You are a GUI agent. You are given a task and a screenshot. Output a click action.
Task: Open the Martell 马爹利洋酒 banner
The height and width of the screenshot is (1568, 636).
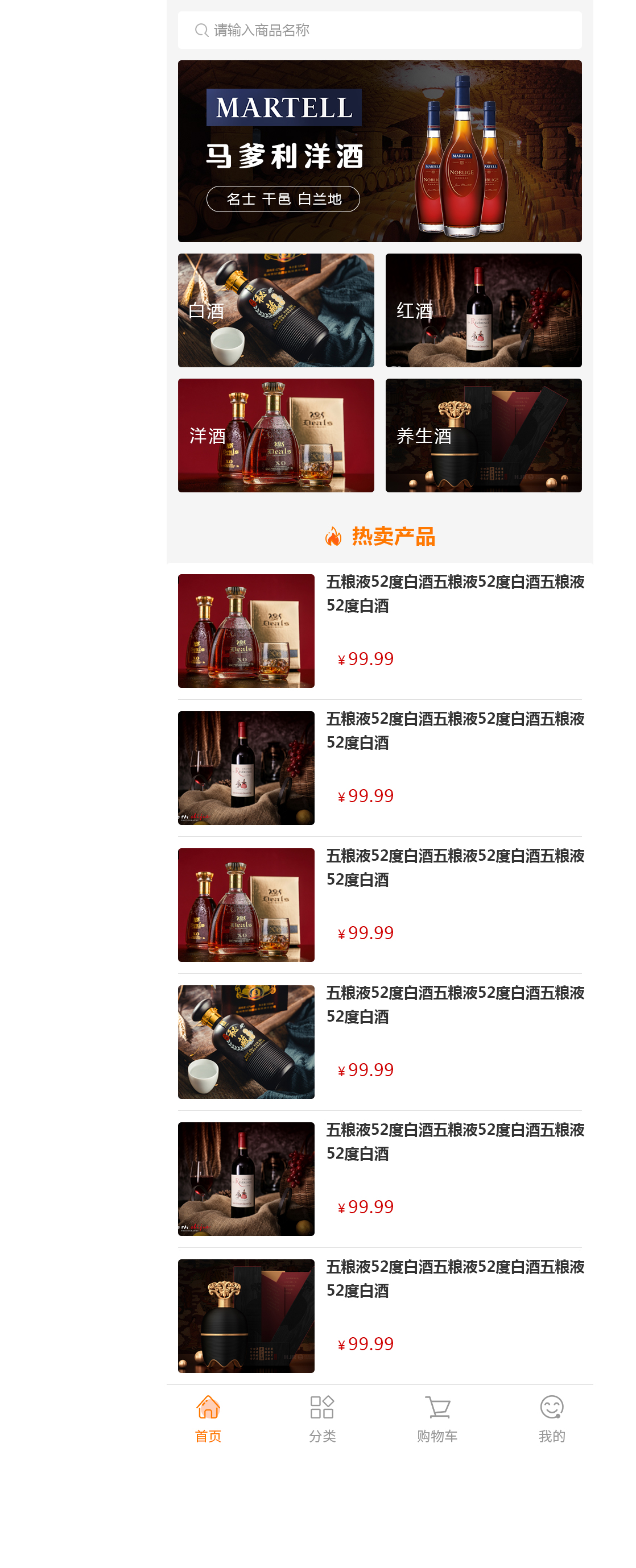click(x=379, y=151)
